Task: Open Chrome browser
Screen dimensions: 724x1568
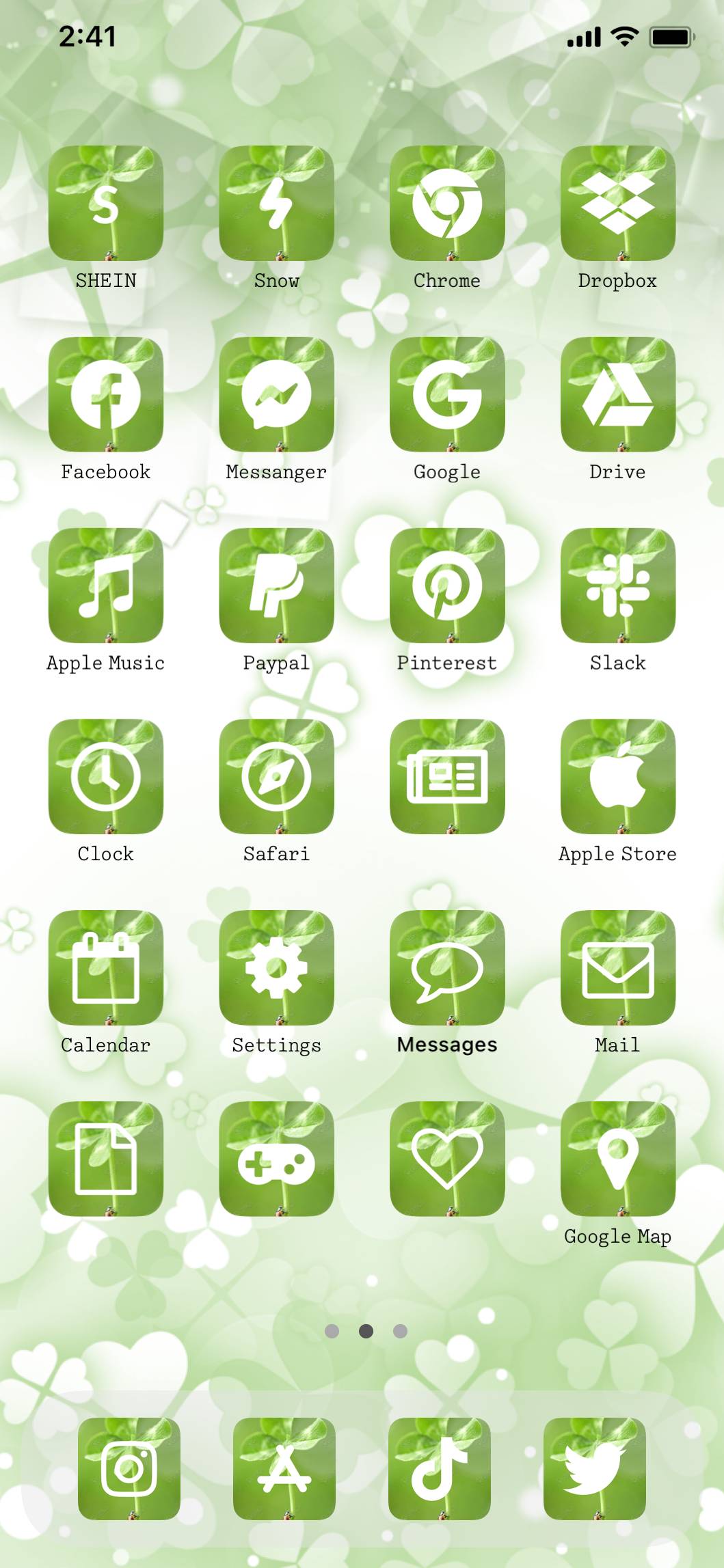Action: coord(447,203)
